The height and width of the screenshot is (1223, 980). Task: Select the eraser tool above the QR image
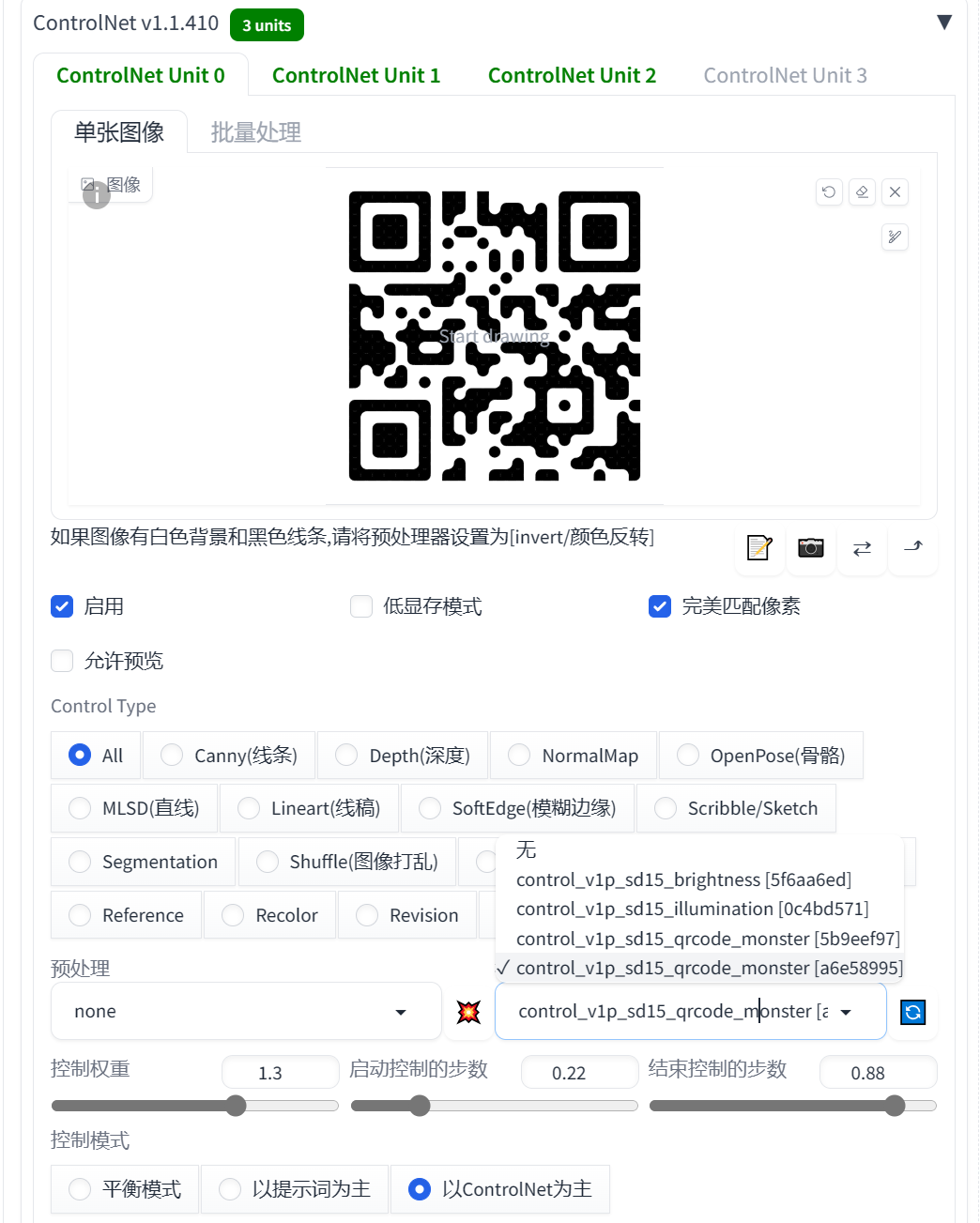click(x=862, y=191)
